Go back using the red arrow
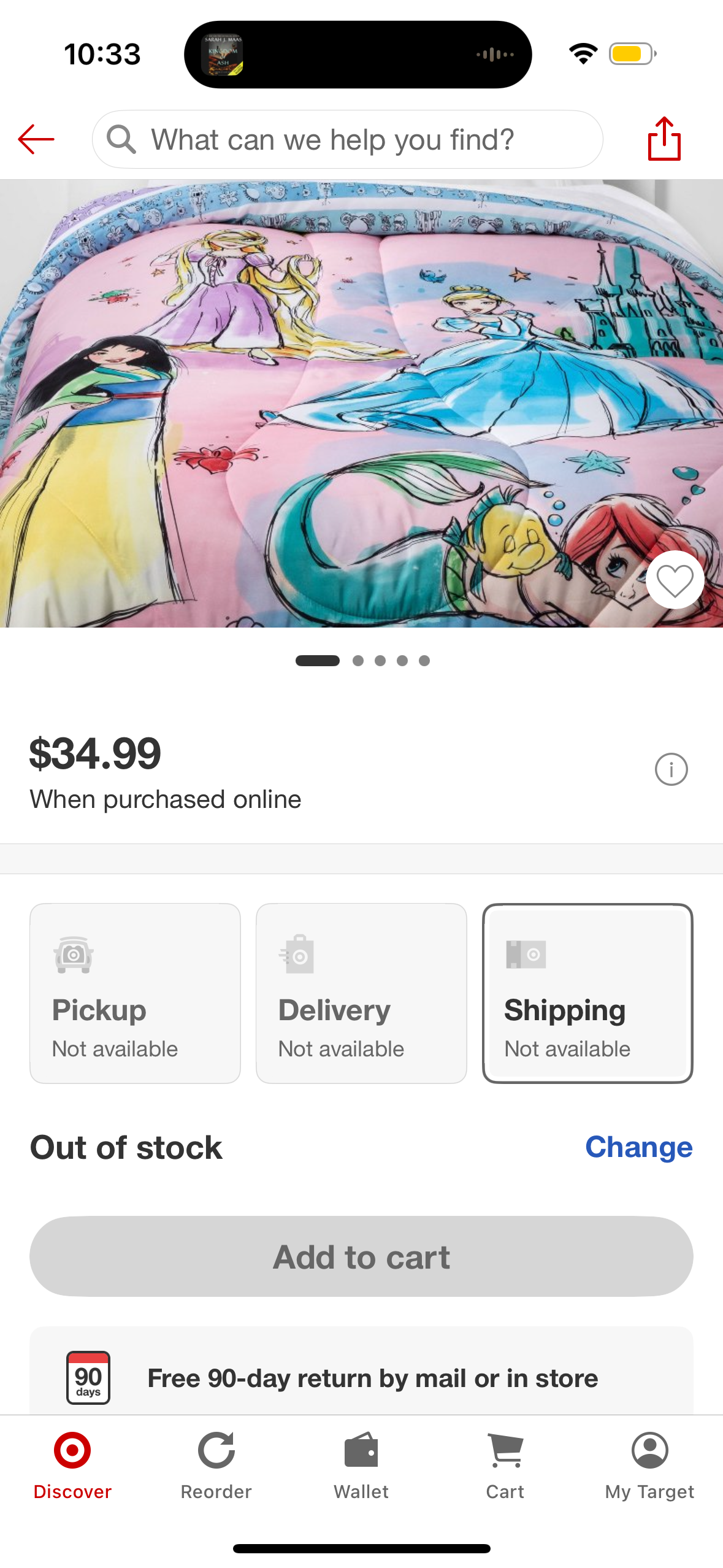This screenshot has width=723, height=1568. pyautogui.click(x=36, y=139)
